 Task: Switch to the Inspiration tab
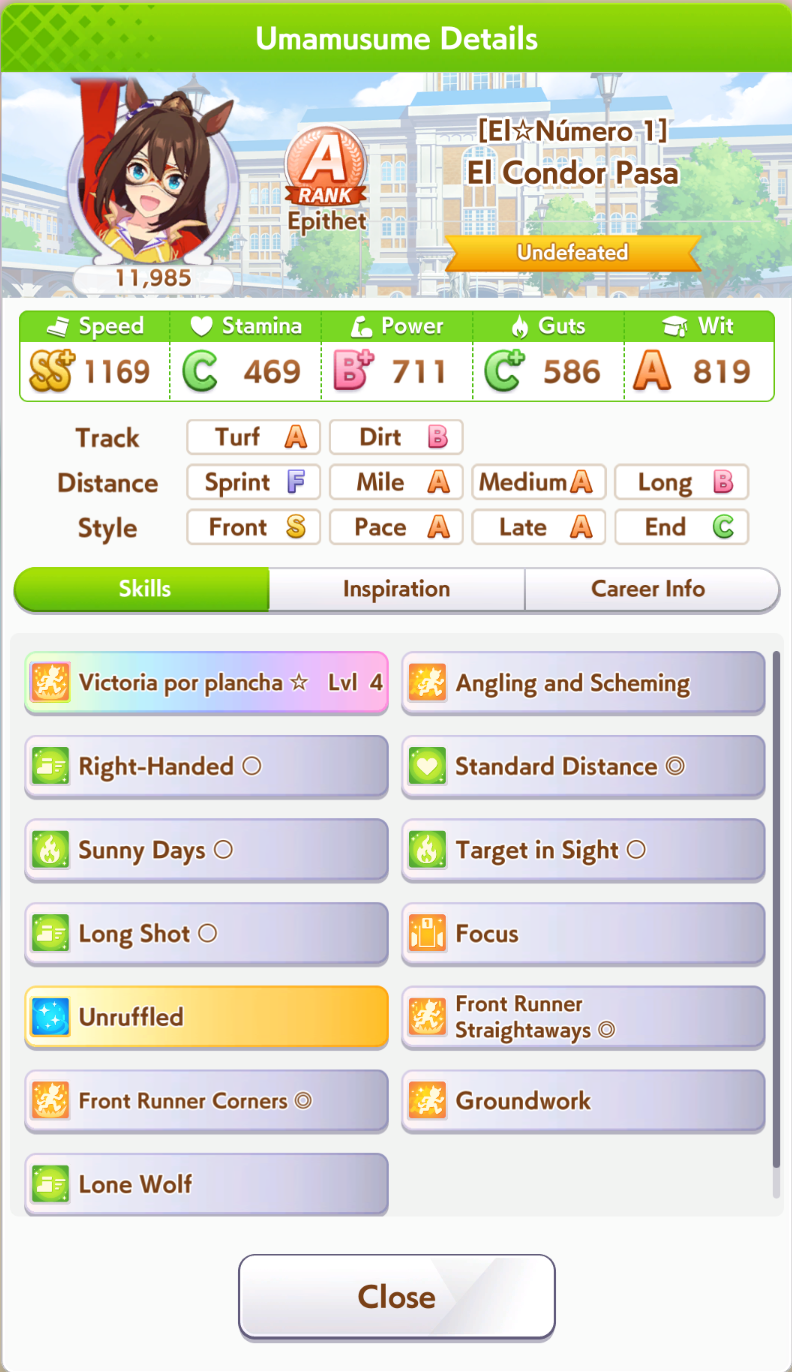396,589
